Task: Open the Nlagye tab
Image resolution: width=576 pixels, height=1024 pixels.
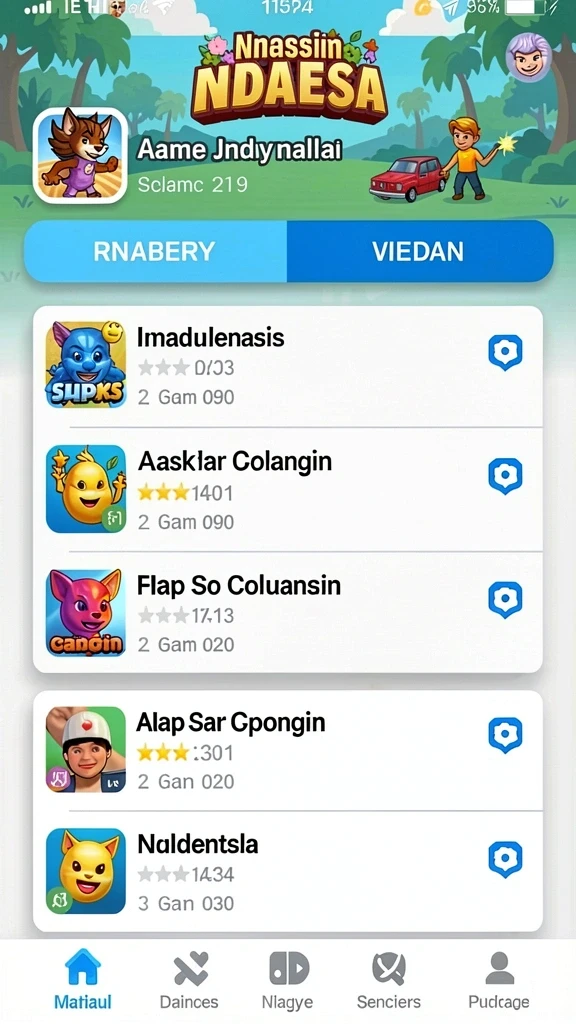Action: click(287, 981)
